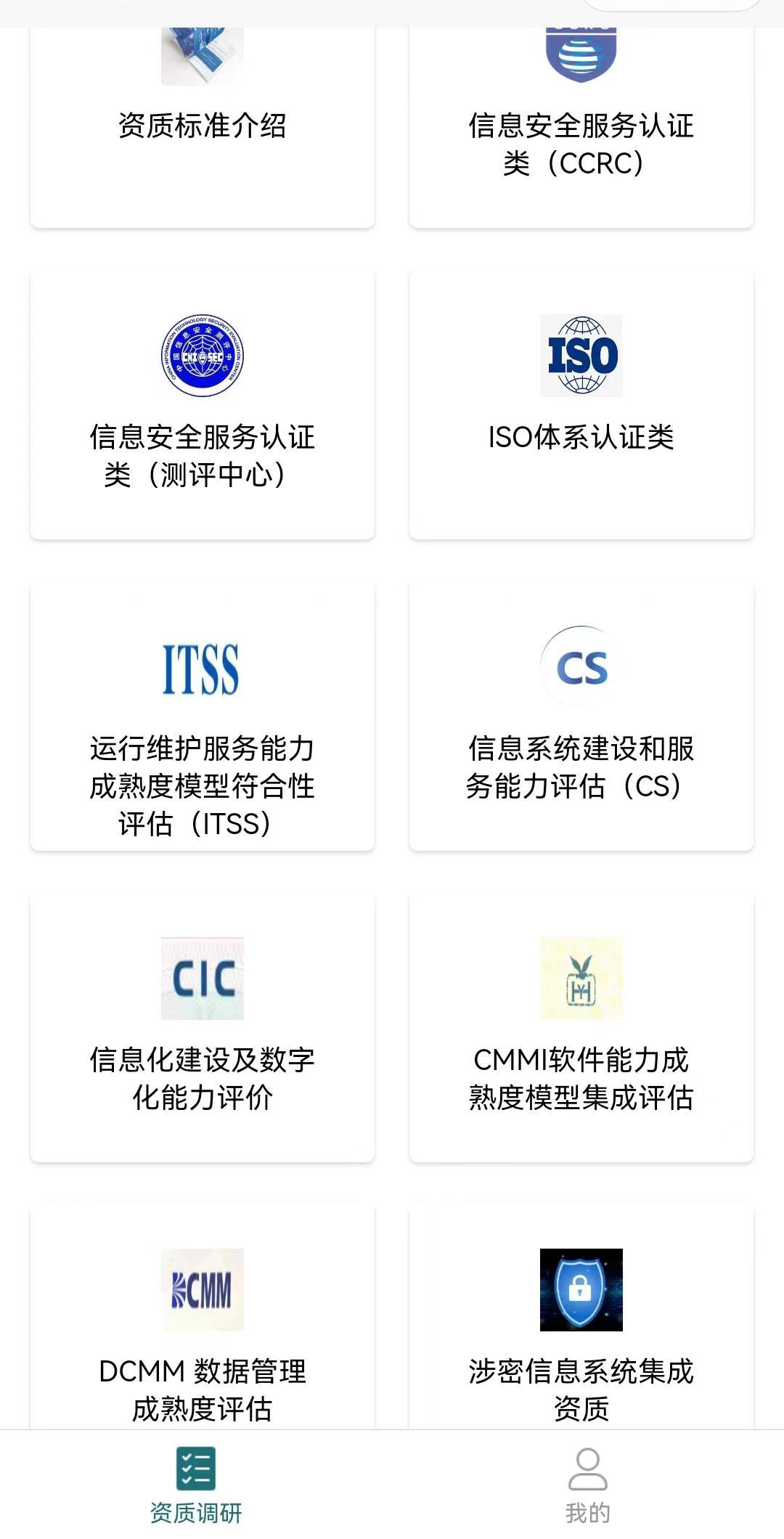The image size is (784, 1539).
Task: Select the ISO体系认证类 card
Action: [581, 405]
